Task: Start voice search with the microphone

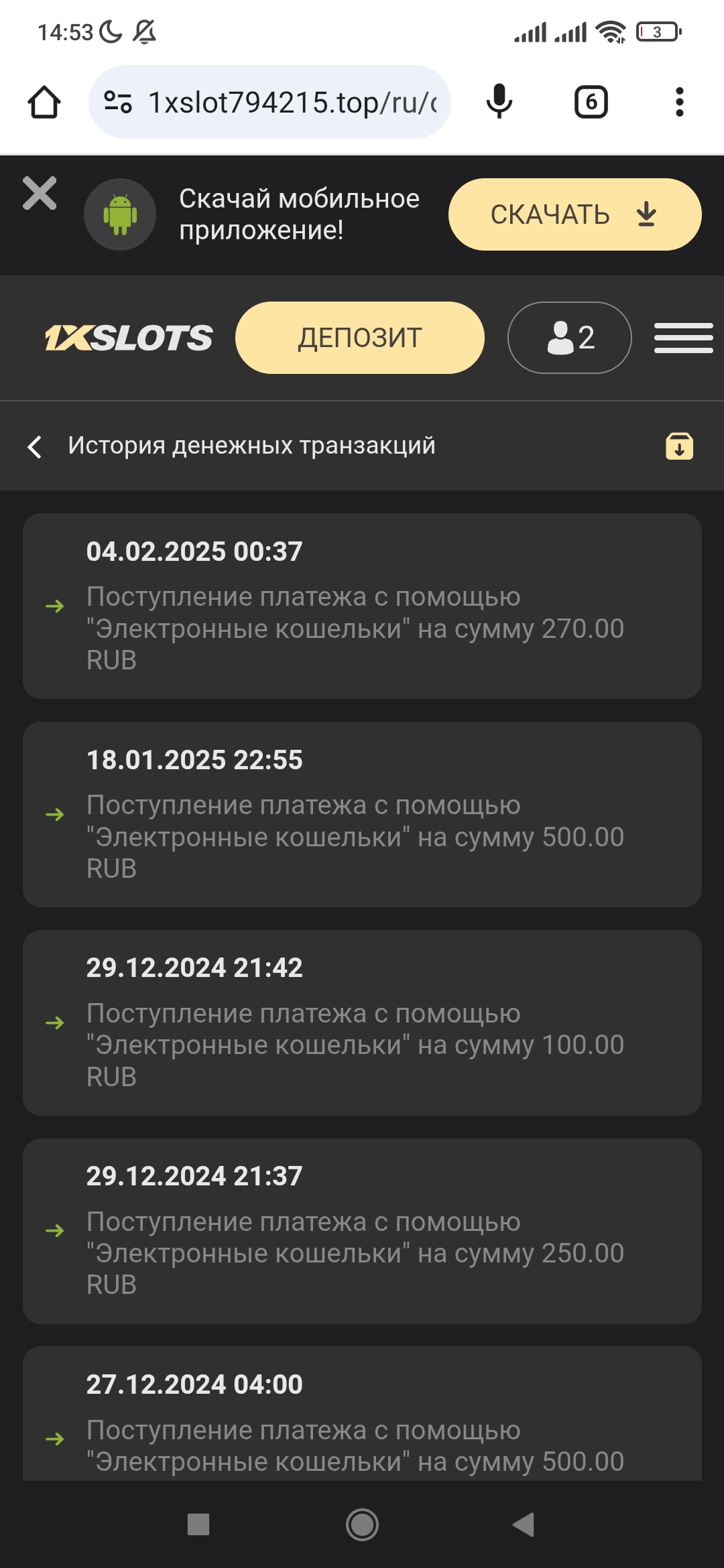Action: pos(499,103)
